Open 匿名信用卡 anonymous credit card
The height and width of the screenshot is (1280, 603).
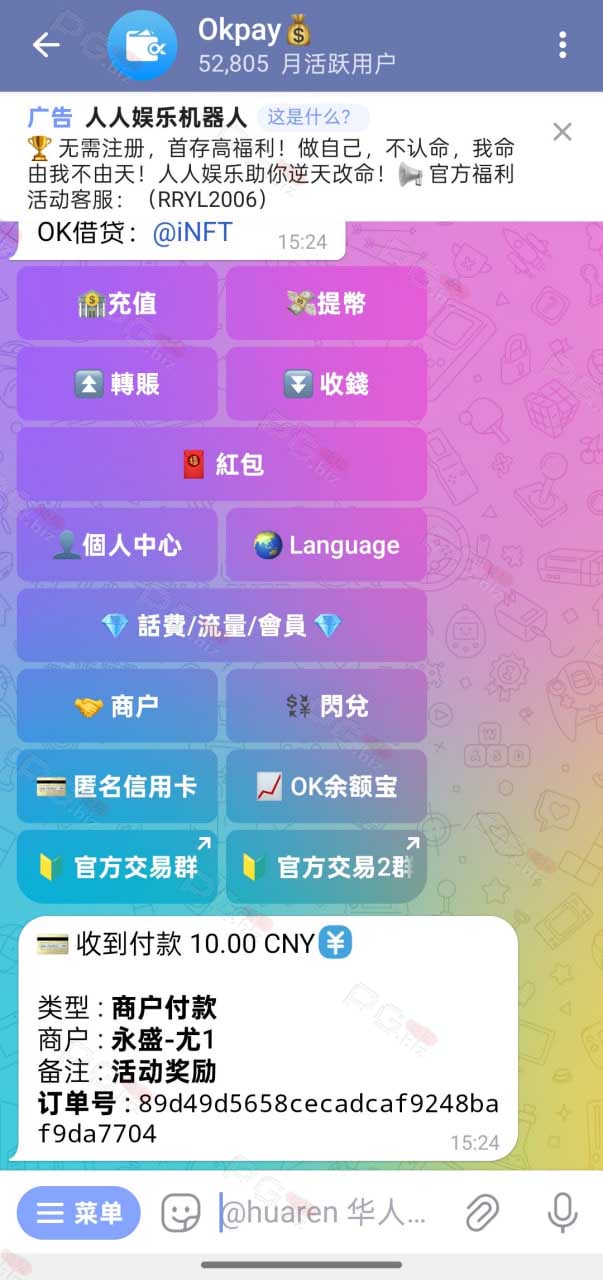click(x=117, y=786)
